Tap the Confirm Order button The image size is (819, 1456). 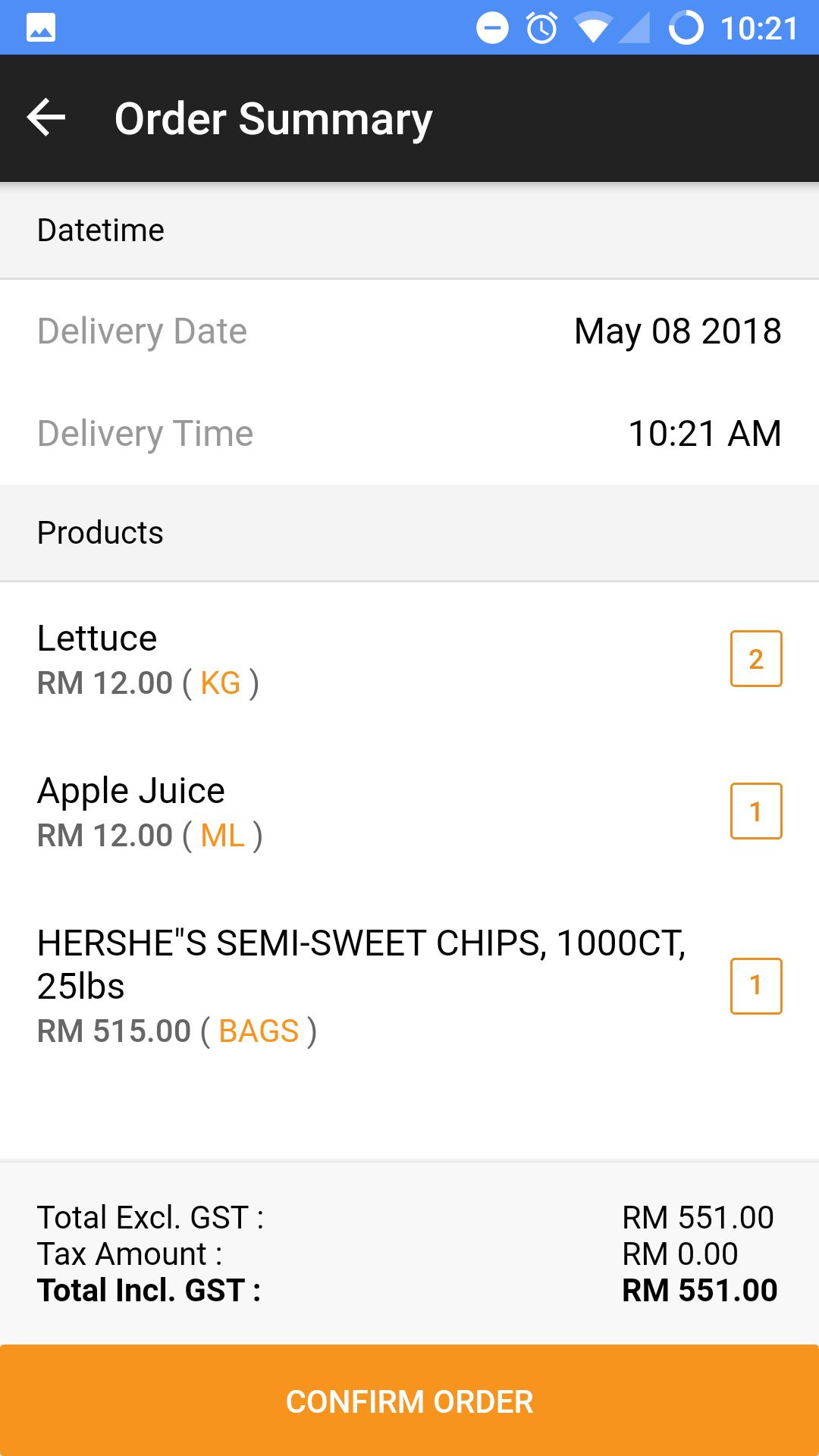[x=409, y=1401]
